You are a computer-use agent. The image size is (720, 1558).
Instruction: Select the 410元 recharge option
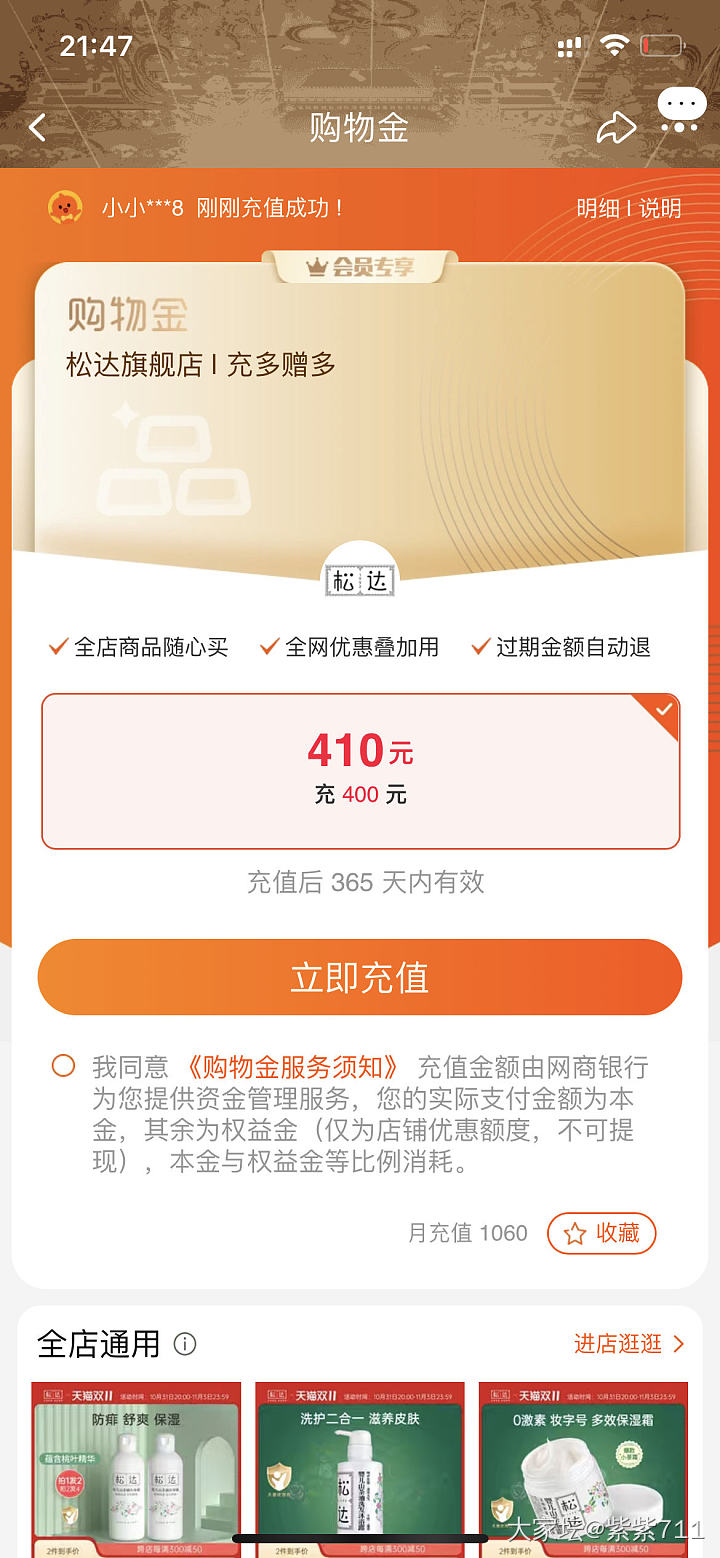360,771
